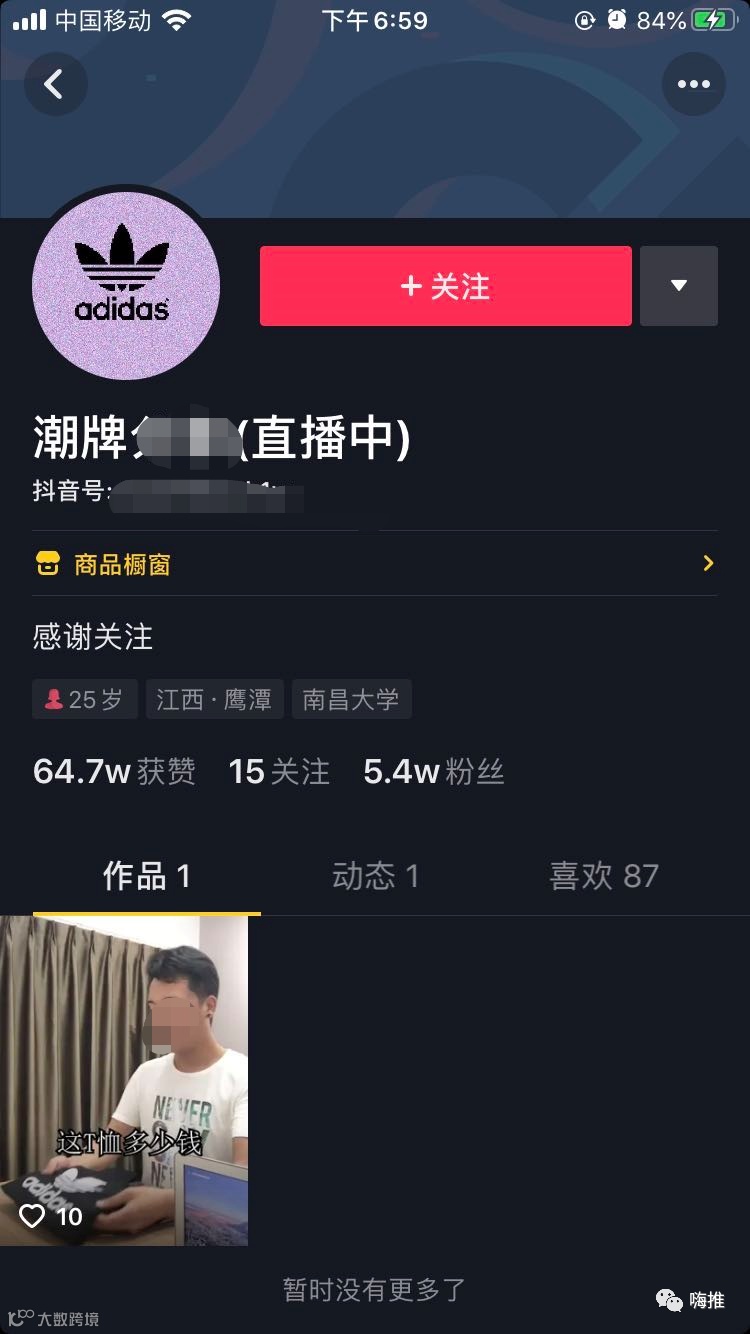Open the three-dot overflow menu
This screenshot has height=1334, width=750.
693,84
